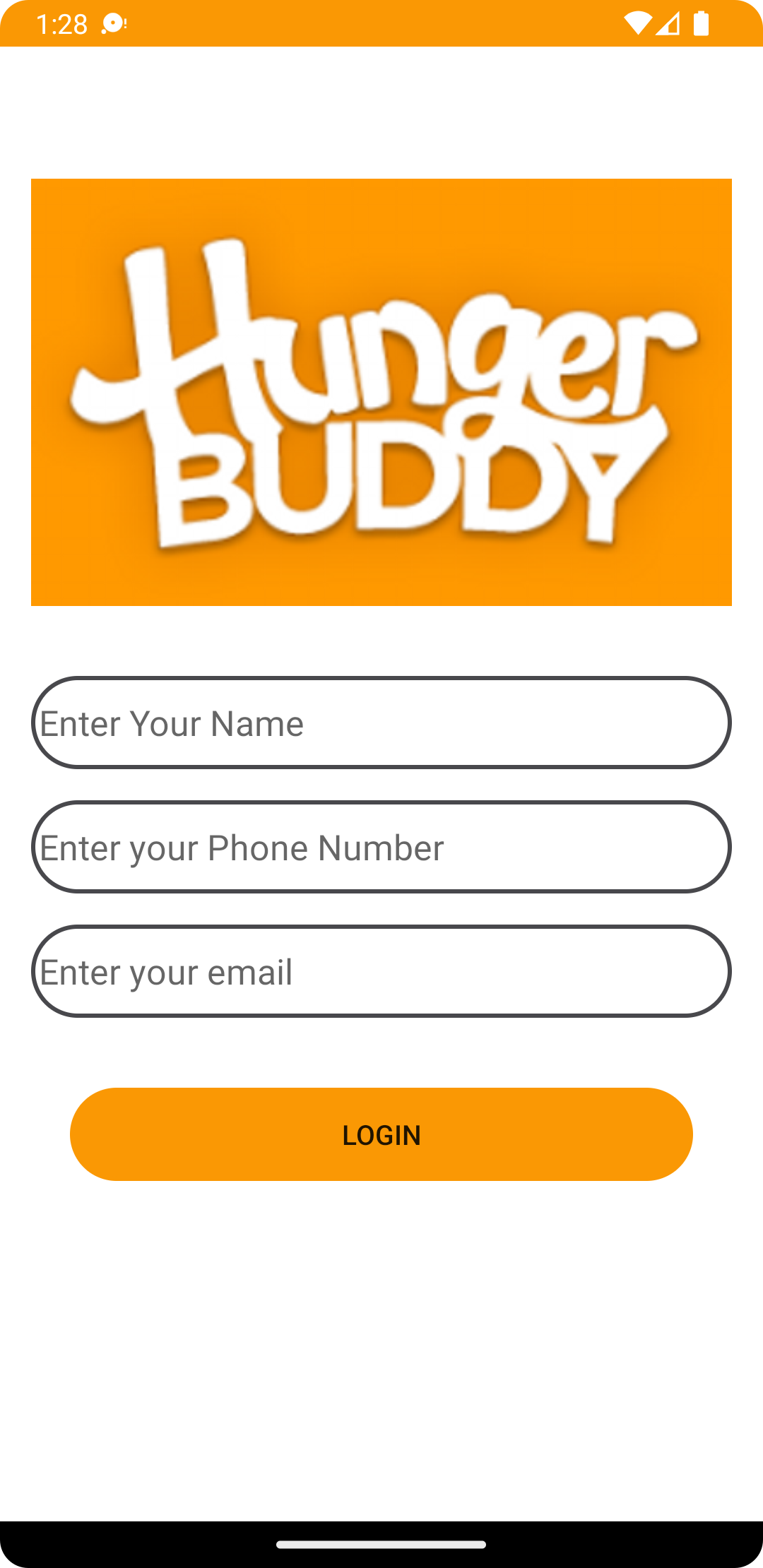
Task: Click the placeholder text 'Enter your Phone Number'
Action: pyautogui.click(x=242, y=847)
